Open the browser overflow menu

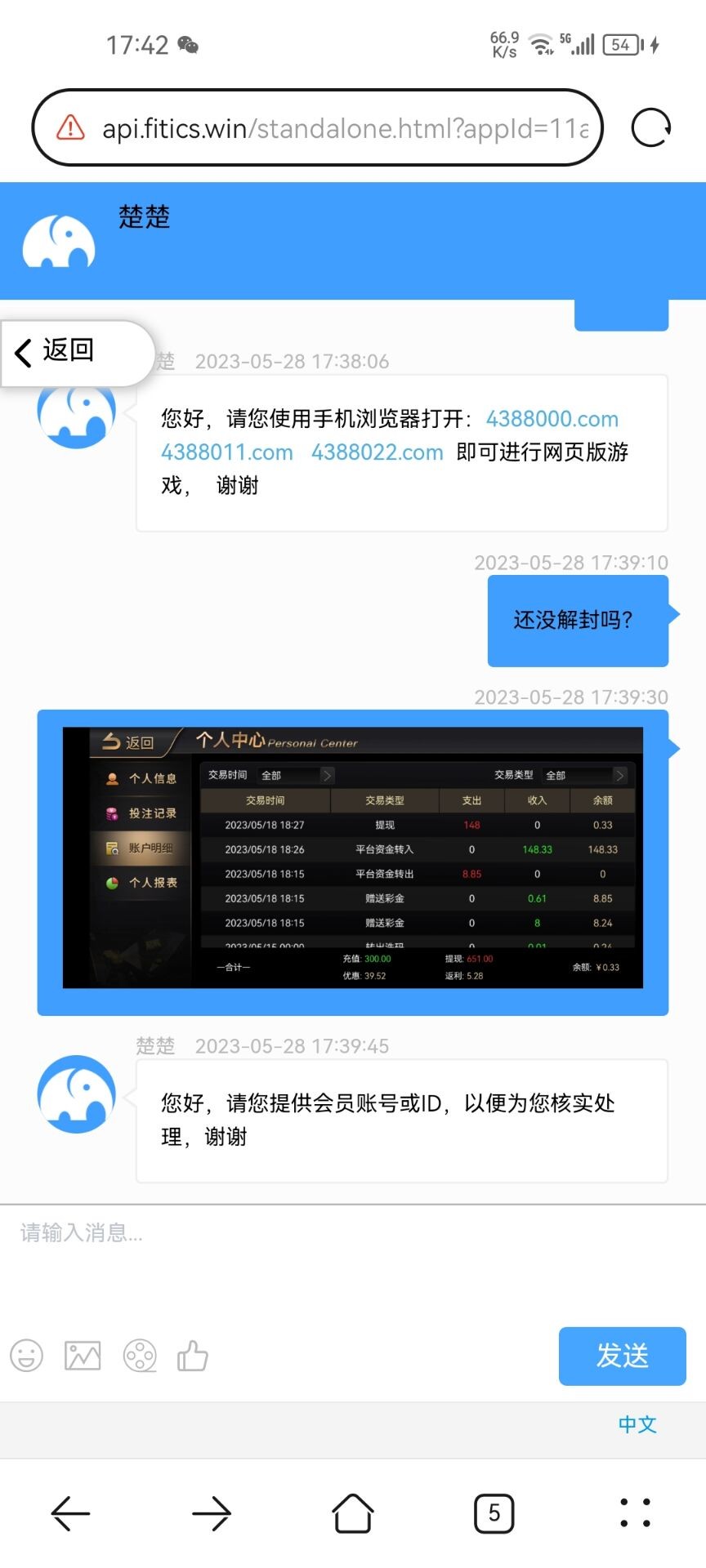pos(635,1513)
